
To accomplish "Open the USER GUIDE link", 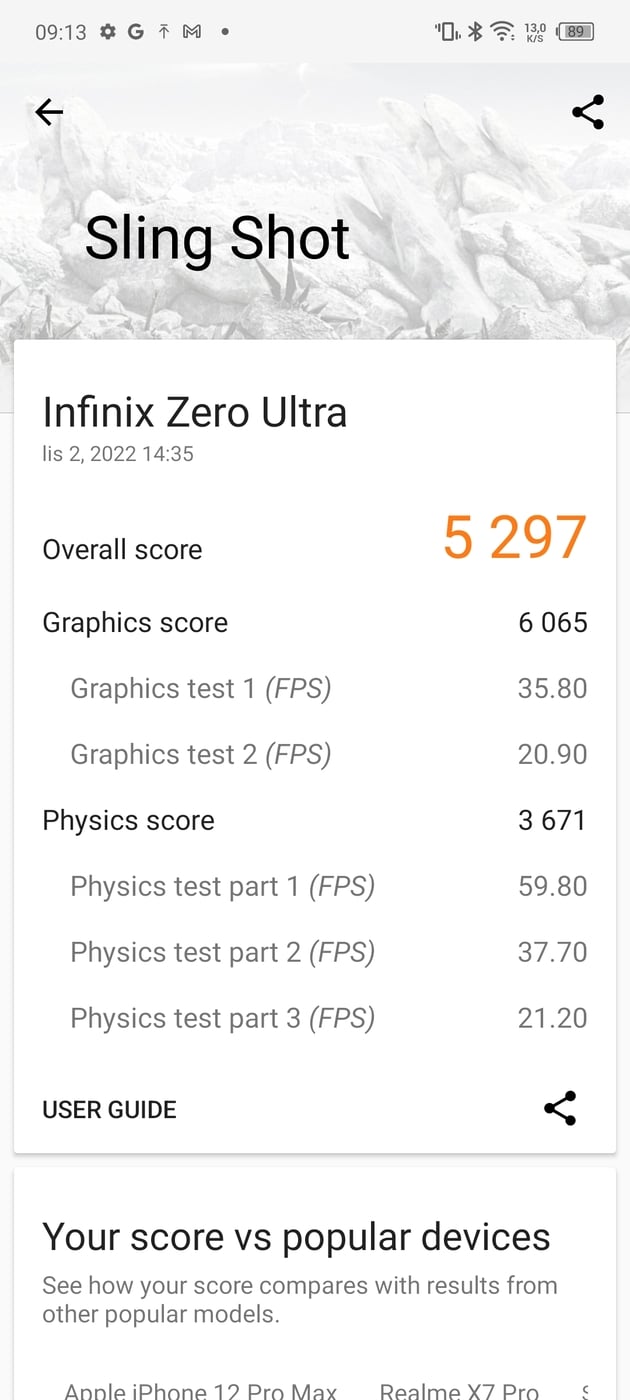I will tap(109, 1109).
